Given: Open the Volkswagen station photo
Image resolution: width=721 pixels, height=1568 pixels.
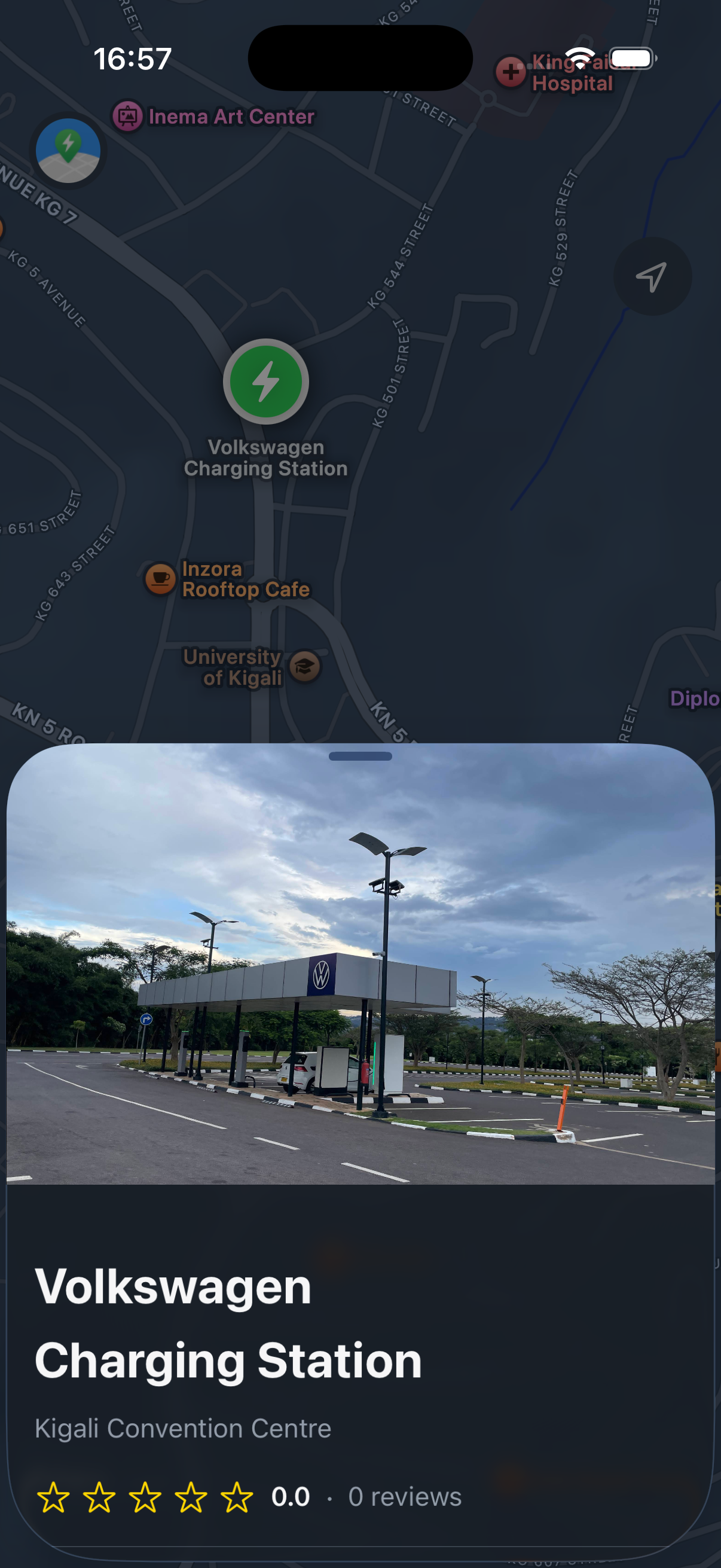Looking at the screenshot, I should tap(360, 964).
